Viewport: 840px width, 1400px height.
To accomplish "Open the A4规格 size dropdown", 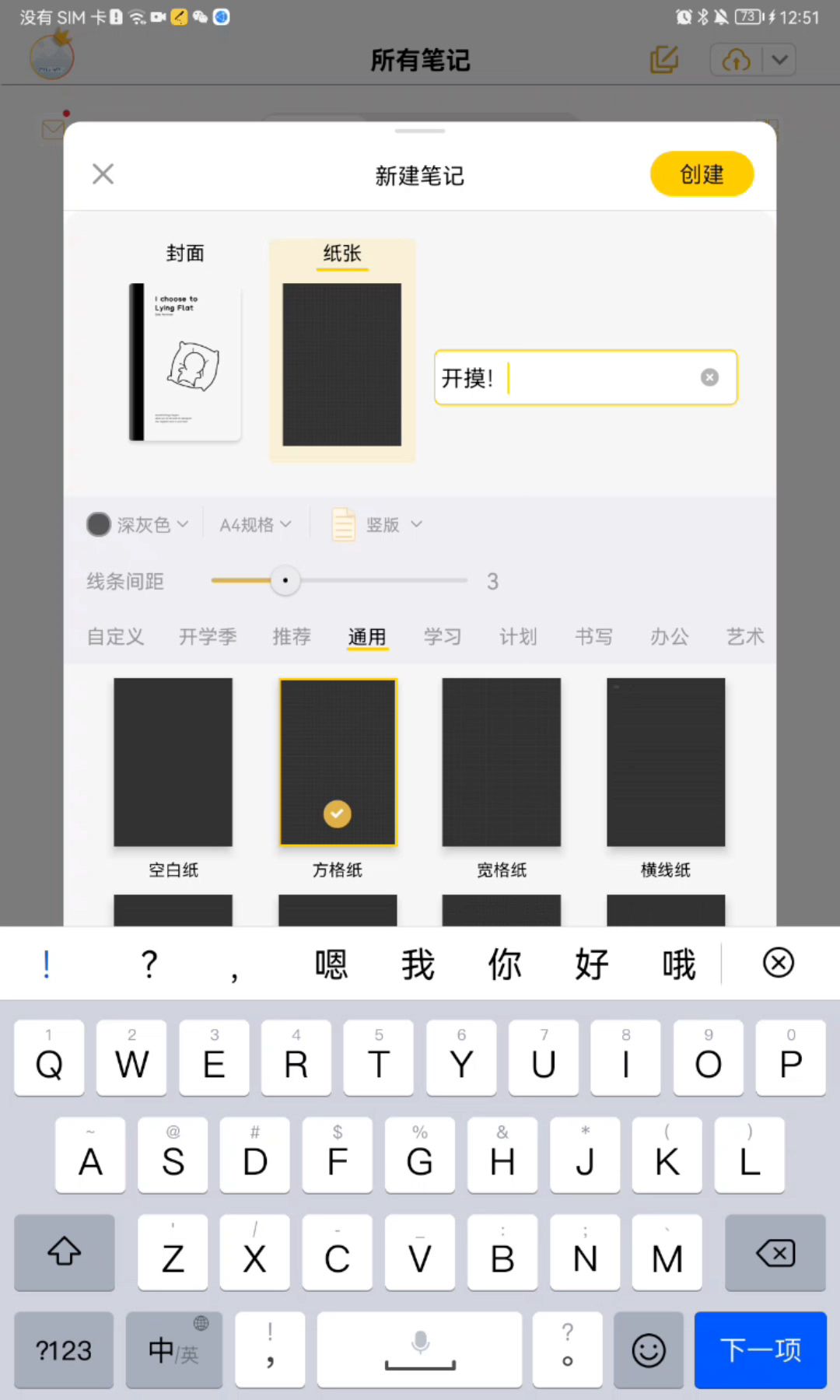I will pos(255,525).
